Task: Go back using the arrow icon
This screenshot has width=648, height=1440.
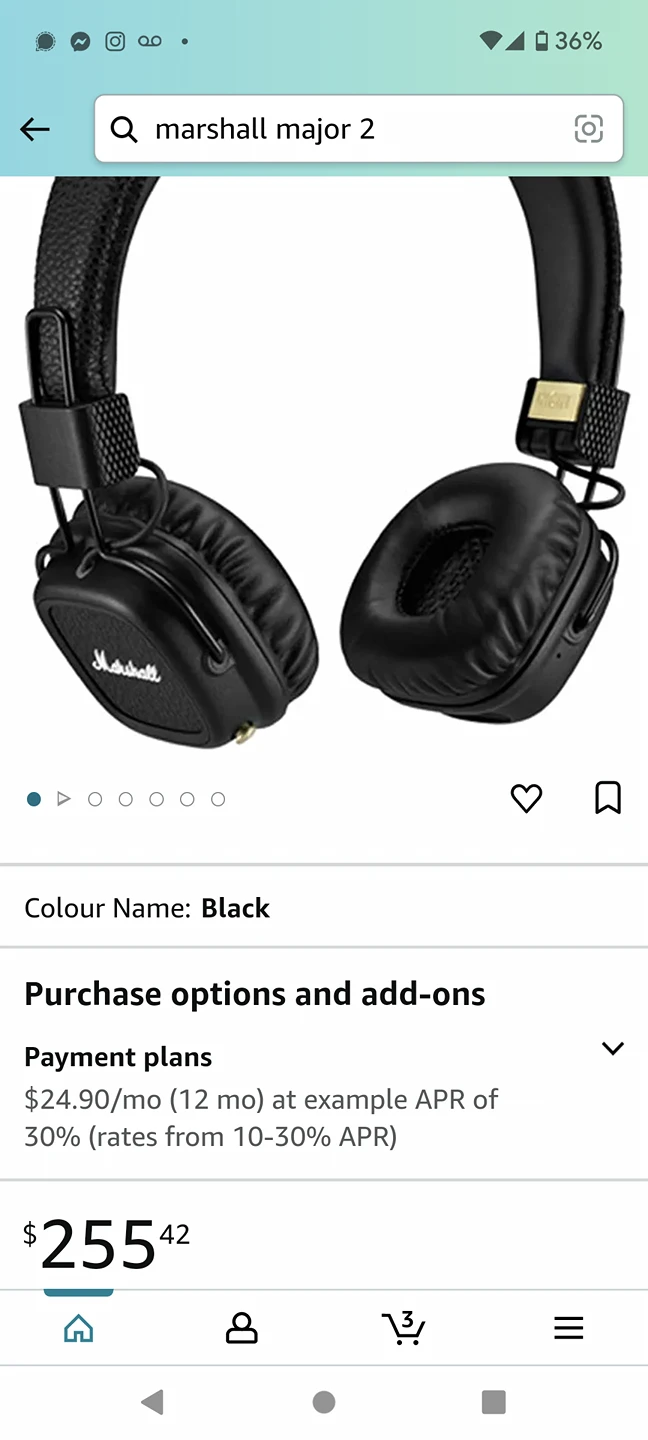Action: [x=35, y=129]
